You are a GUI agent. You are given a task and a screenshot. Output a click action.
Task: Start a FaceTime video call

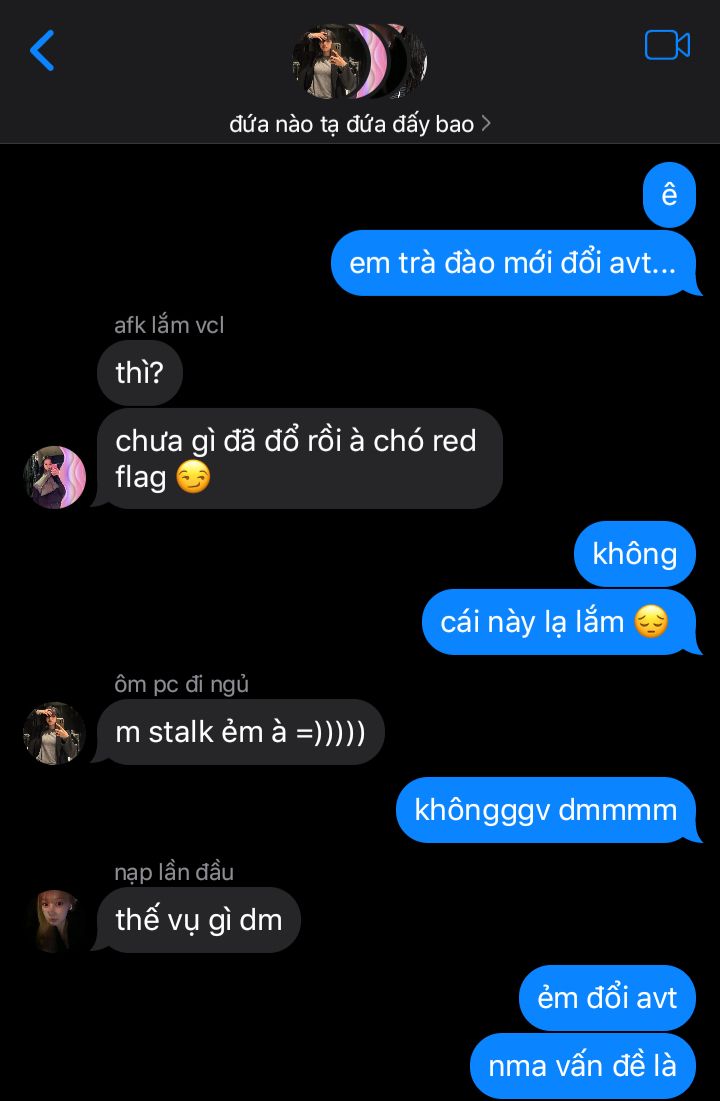[667, 46]
